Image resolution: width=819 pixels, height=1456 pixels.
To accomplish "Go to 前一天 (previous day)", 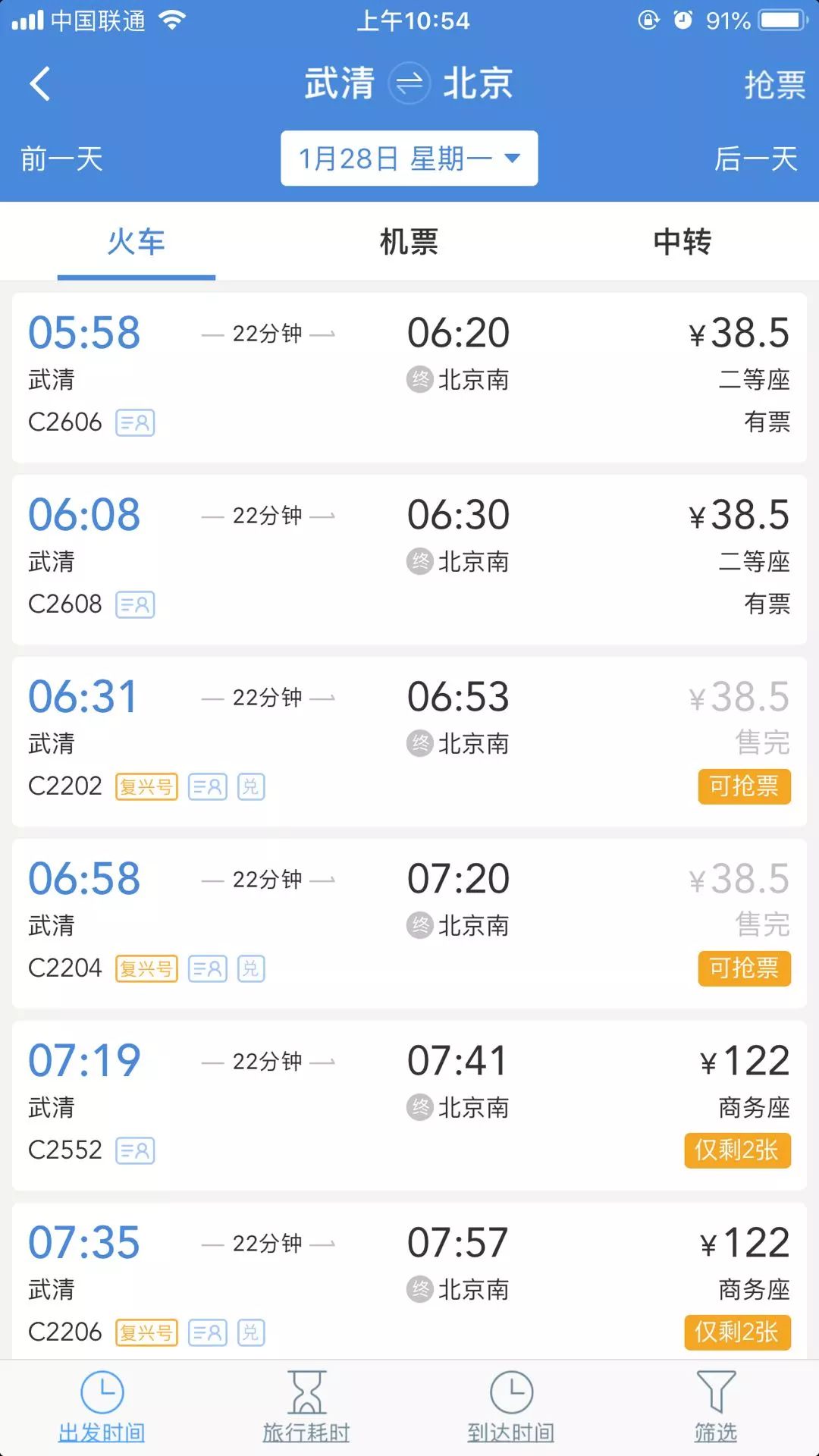I will [x=62, y=159].
